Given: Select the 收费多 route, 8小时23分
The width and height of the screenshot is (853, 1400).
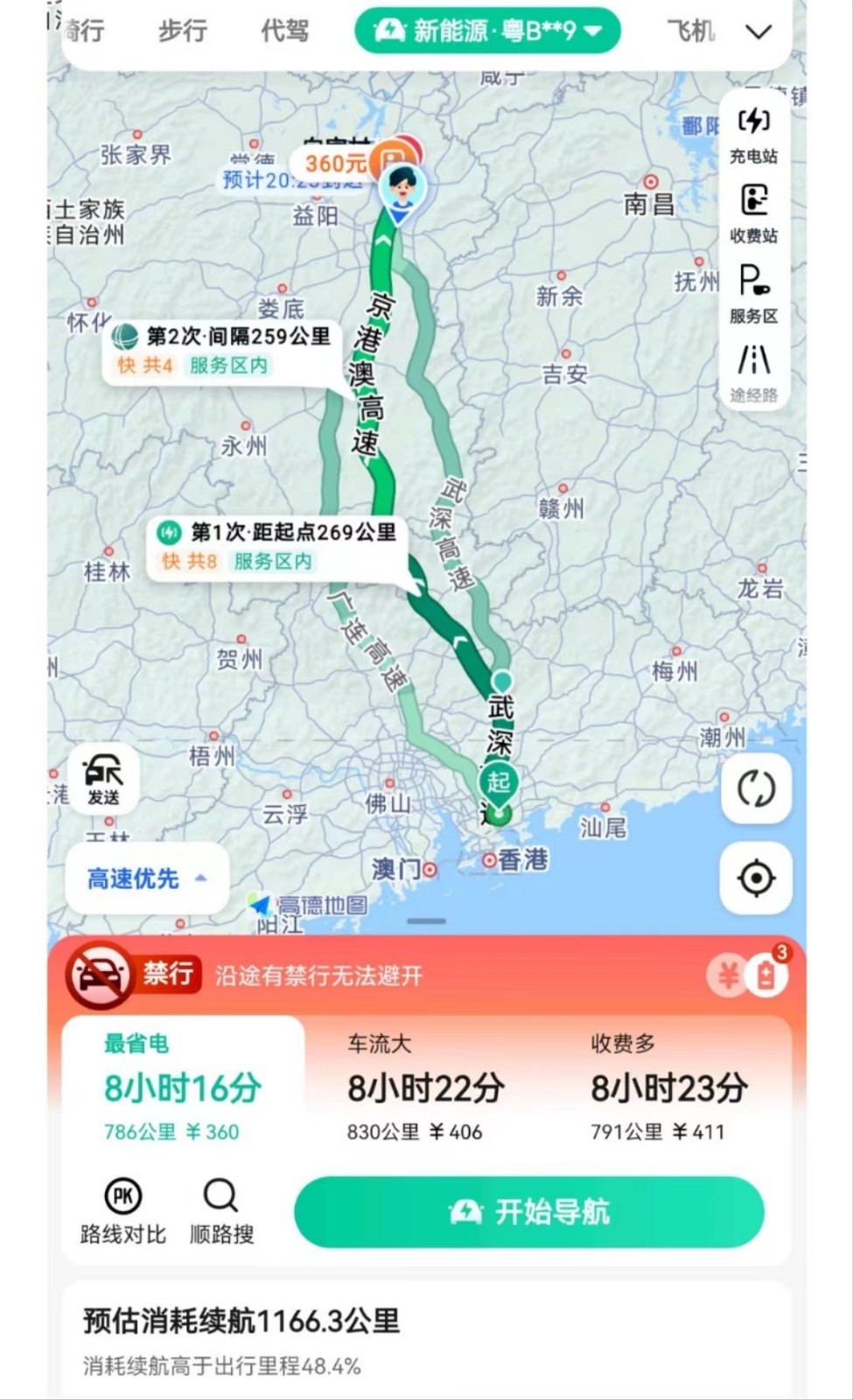Looking at the screenshot, I should (x=668, y=1088).
